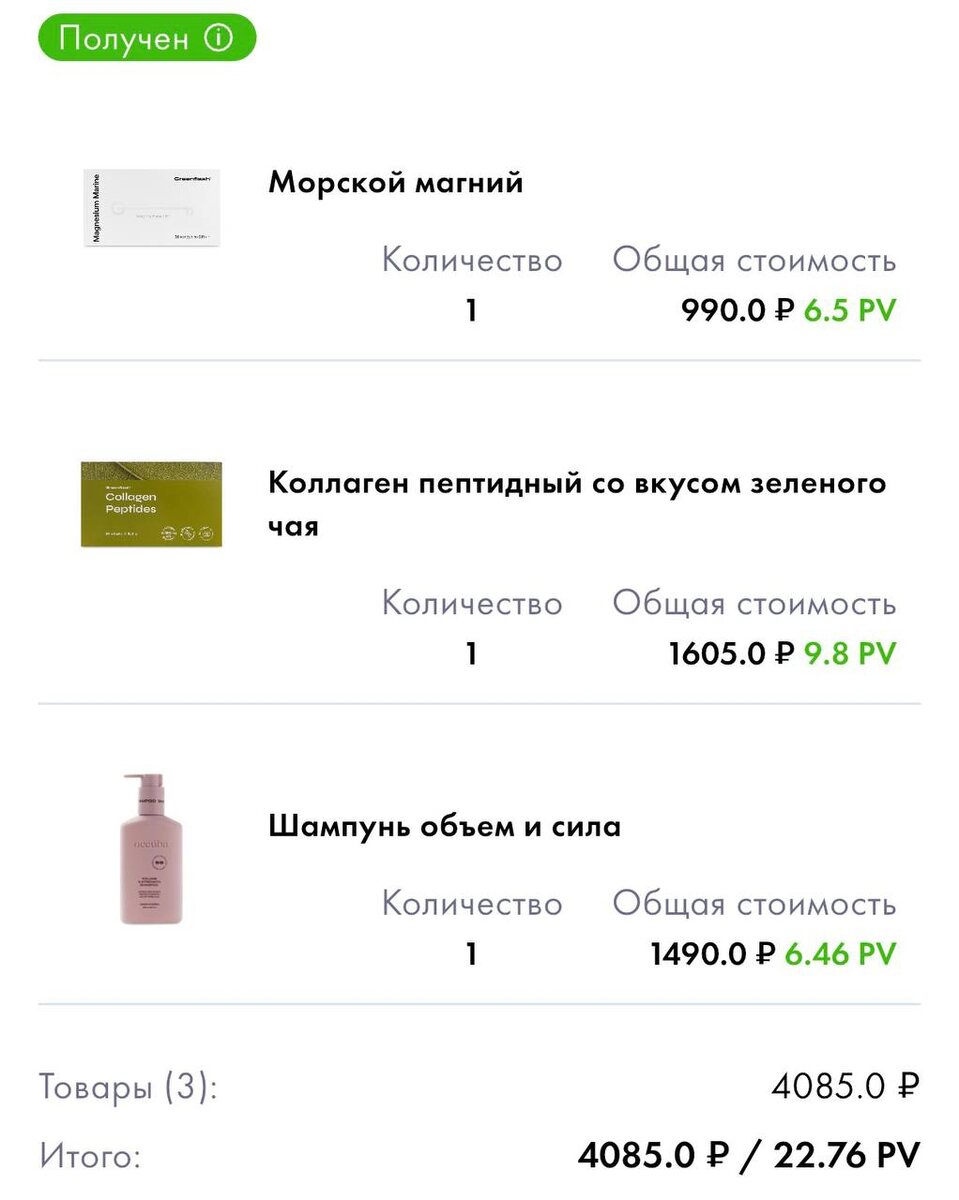Open the Морской магний product thumbnail

(x=152, y=206)
